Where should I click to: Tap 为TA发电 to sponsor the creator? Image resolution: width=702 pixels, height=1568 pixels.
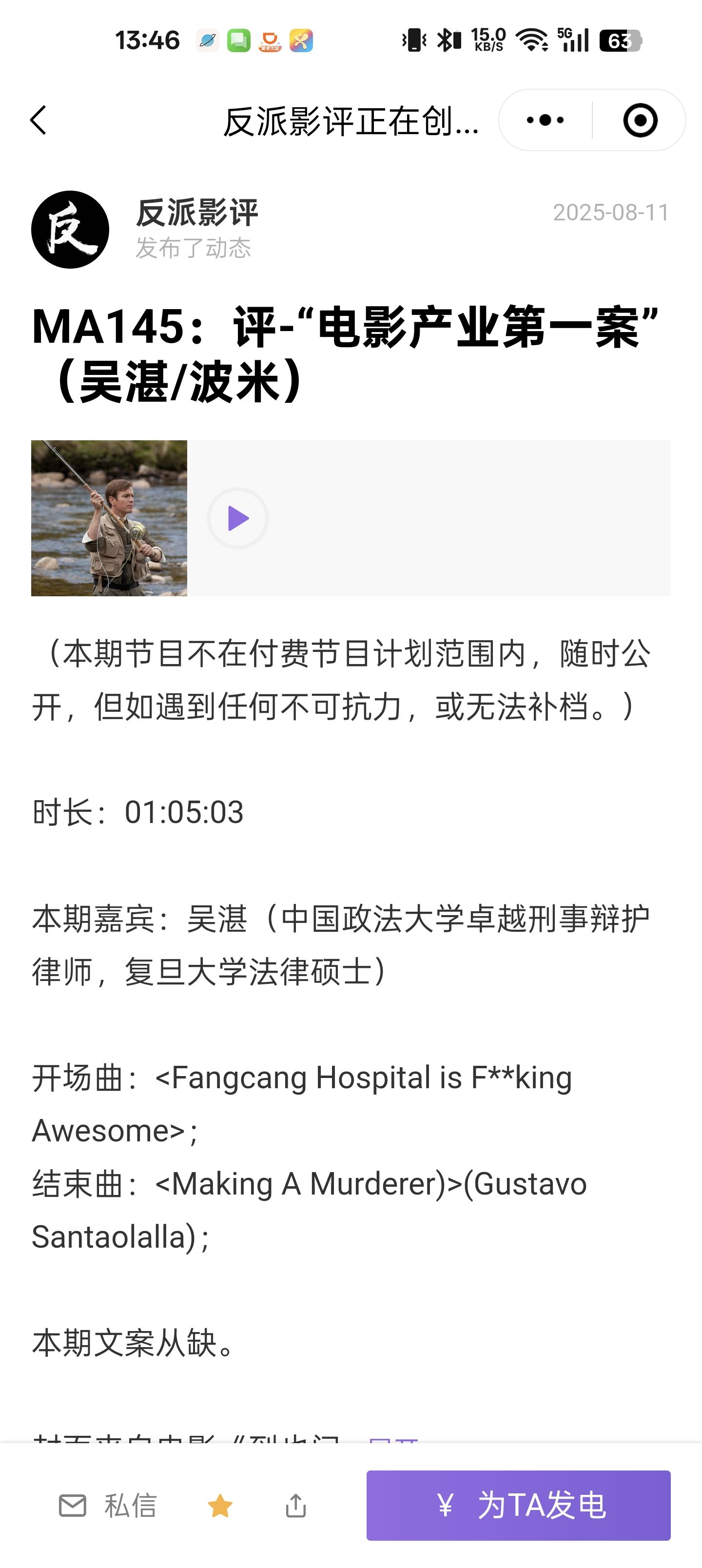tap(518, 1505)
